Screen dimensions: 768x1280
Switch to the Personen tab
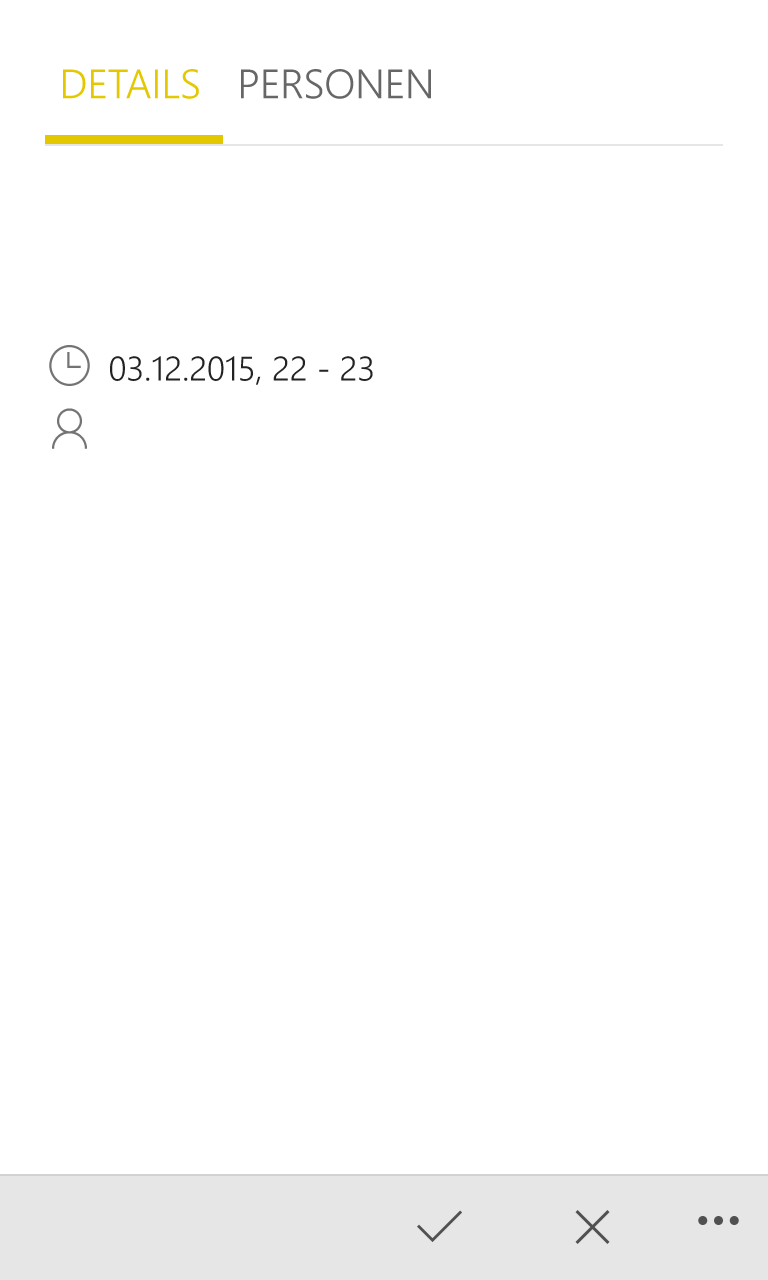pyautogui.click(x=335, y=85)
